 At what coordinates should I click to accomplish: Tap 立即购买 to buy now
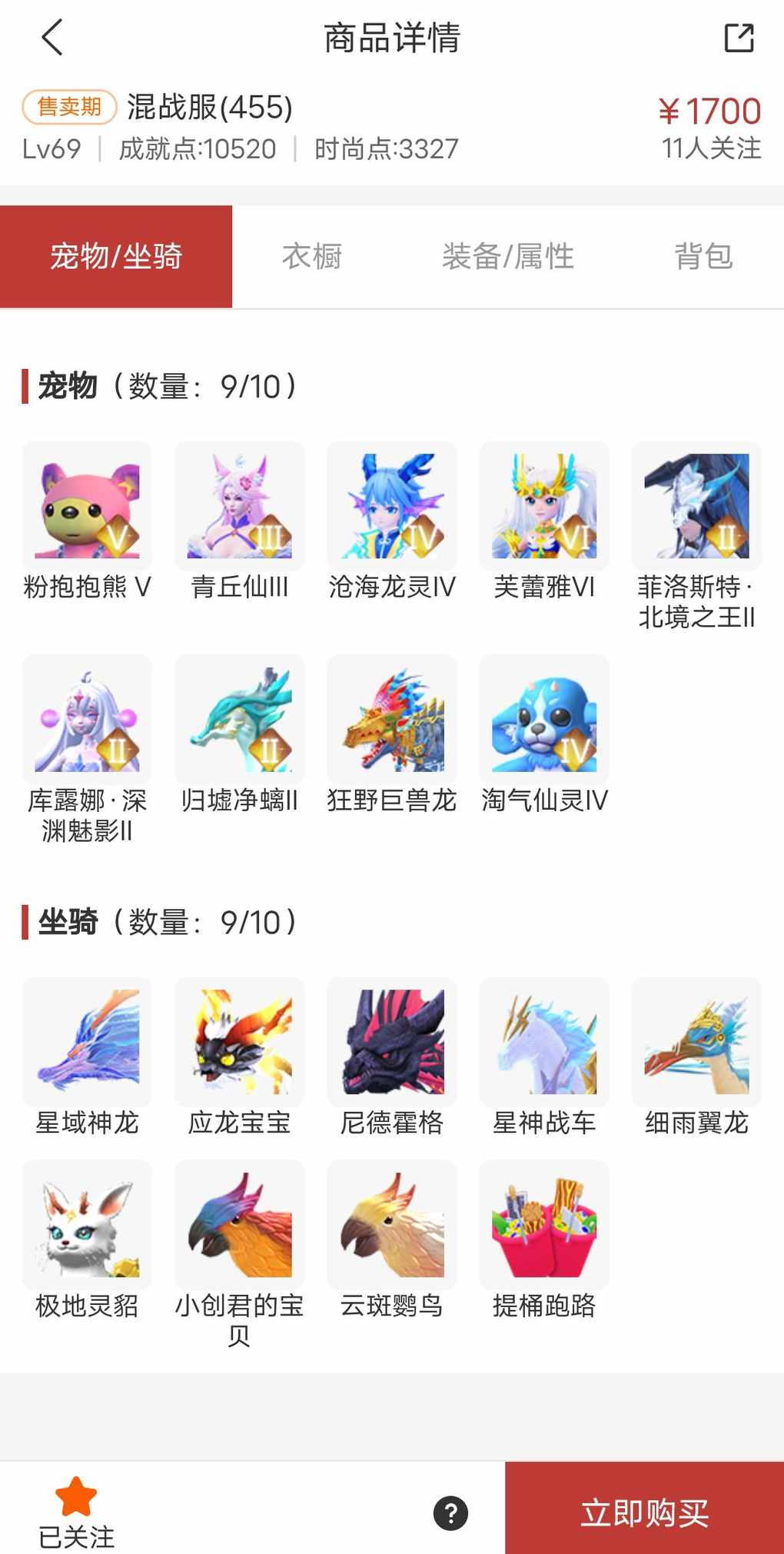point(644,1512)
